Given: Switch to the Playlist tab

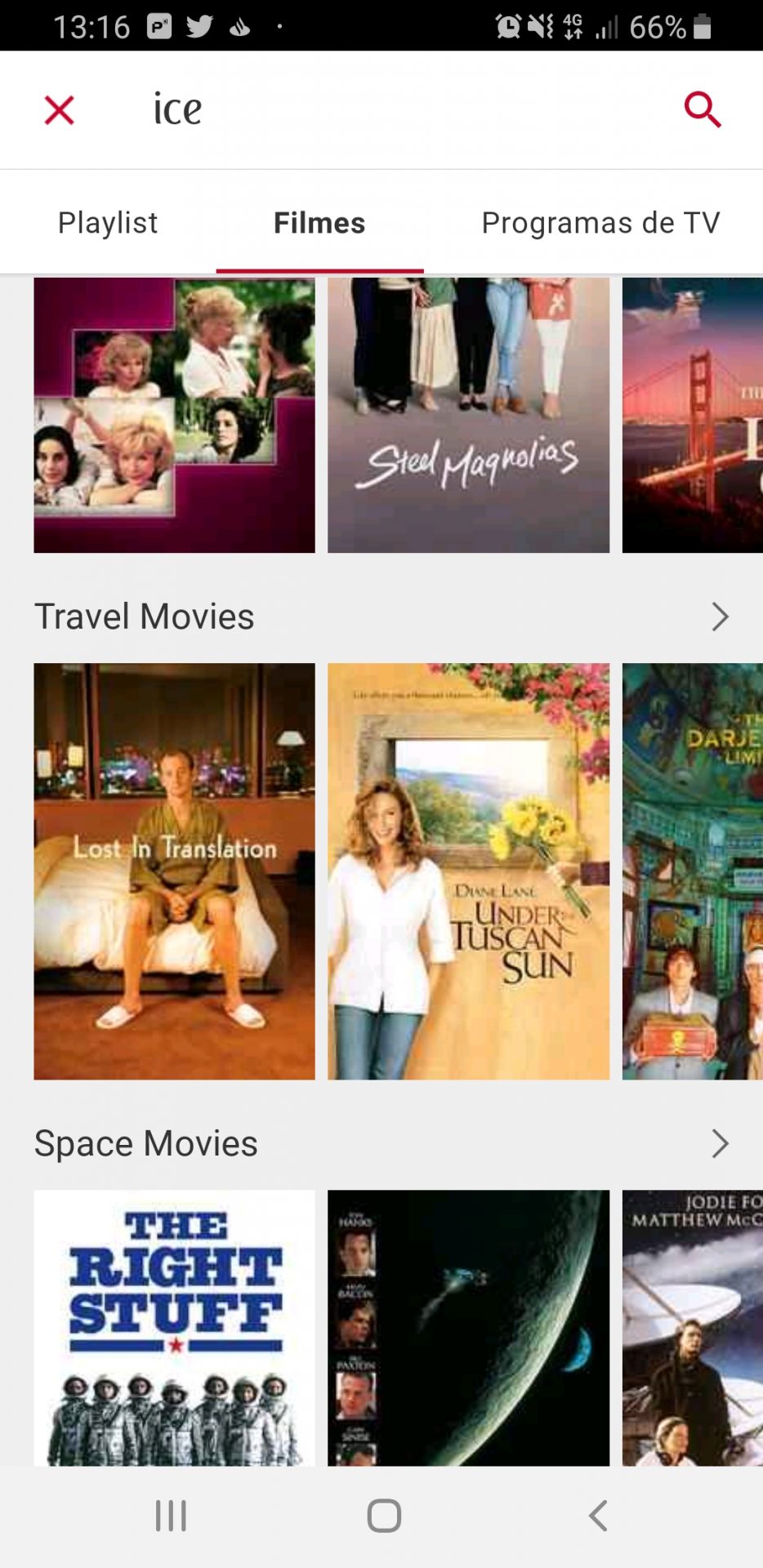Looking at the screenshot, I should 108,223.
